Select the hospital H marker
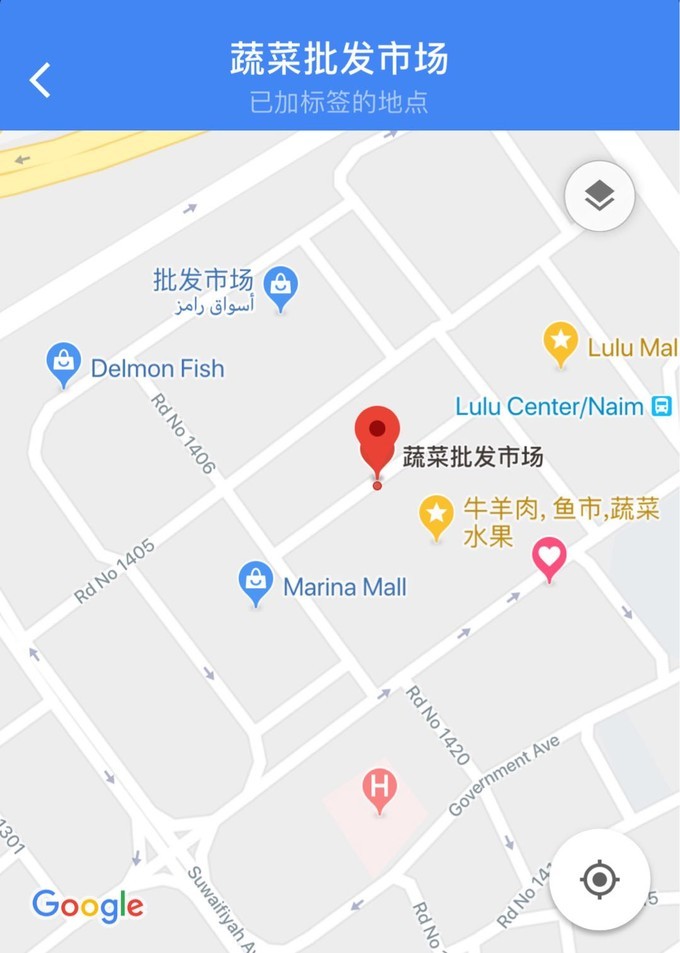 [x=379, y=789]
